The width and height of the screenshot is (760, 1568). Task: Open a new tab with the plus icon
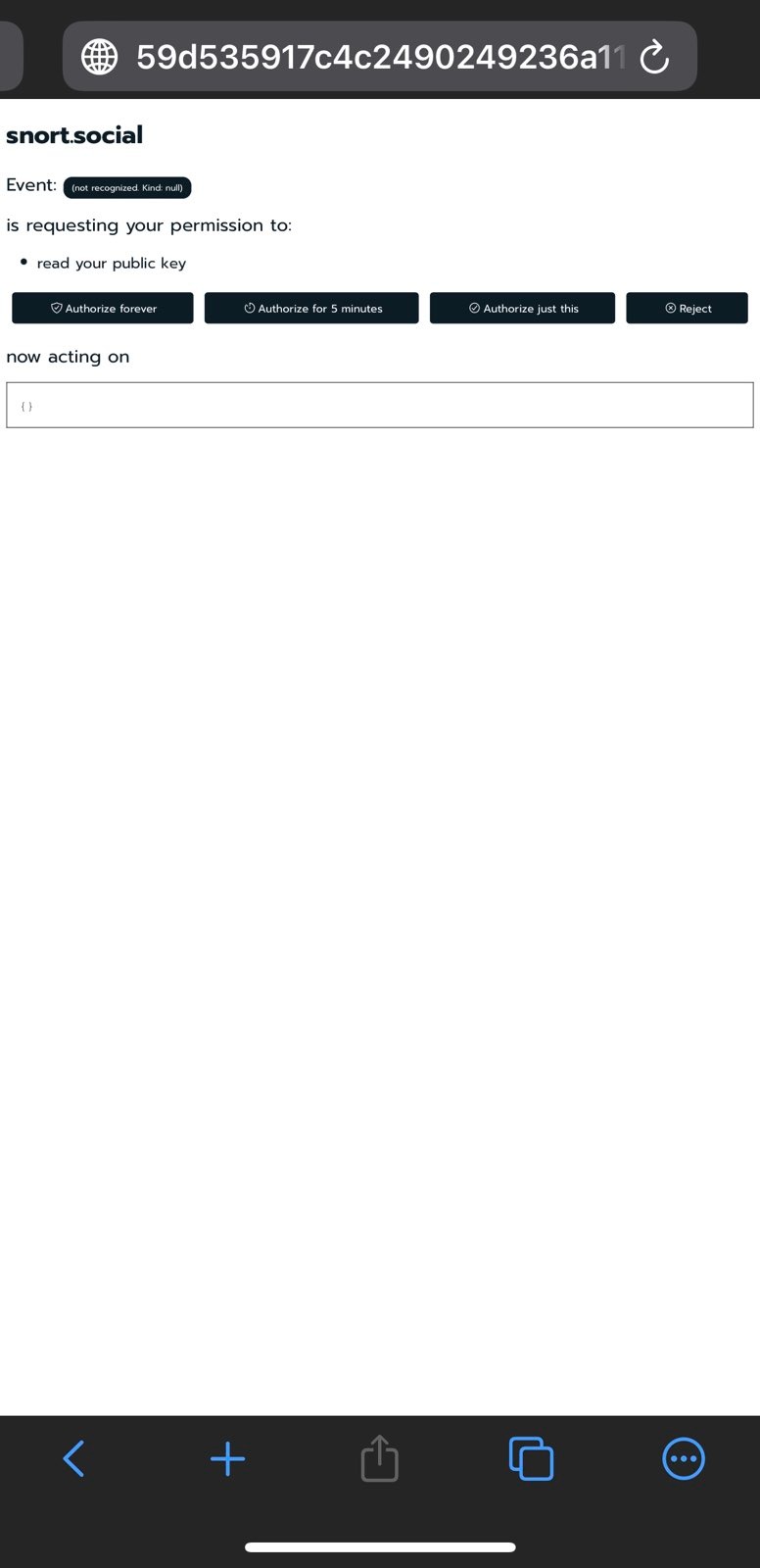tap(227, 1458)
